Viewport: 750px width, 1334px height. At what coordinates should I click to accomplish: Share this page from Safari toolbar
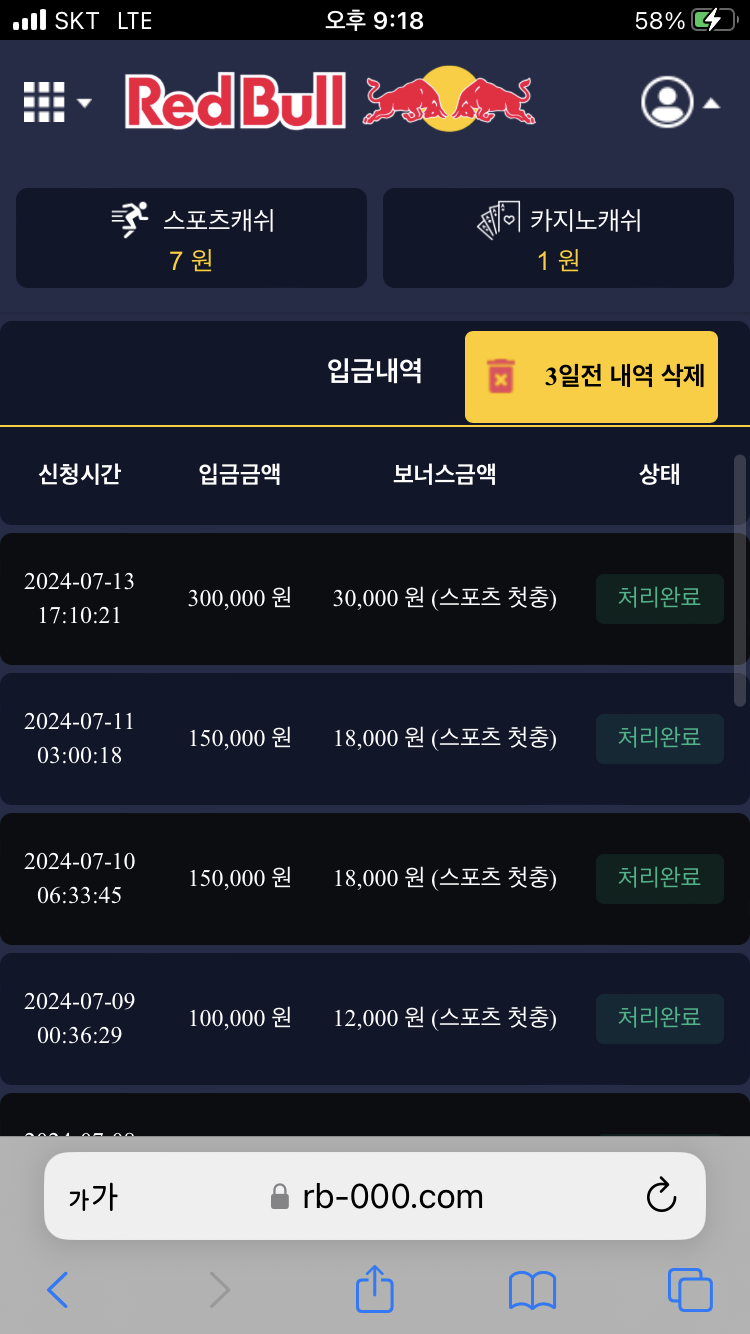(x=375, y=1290)
